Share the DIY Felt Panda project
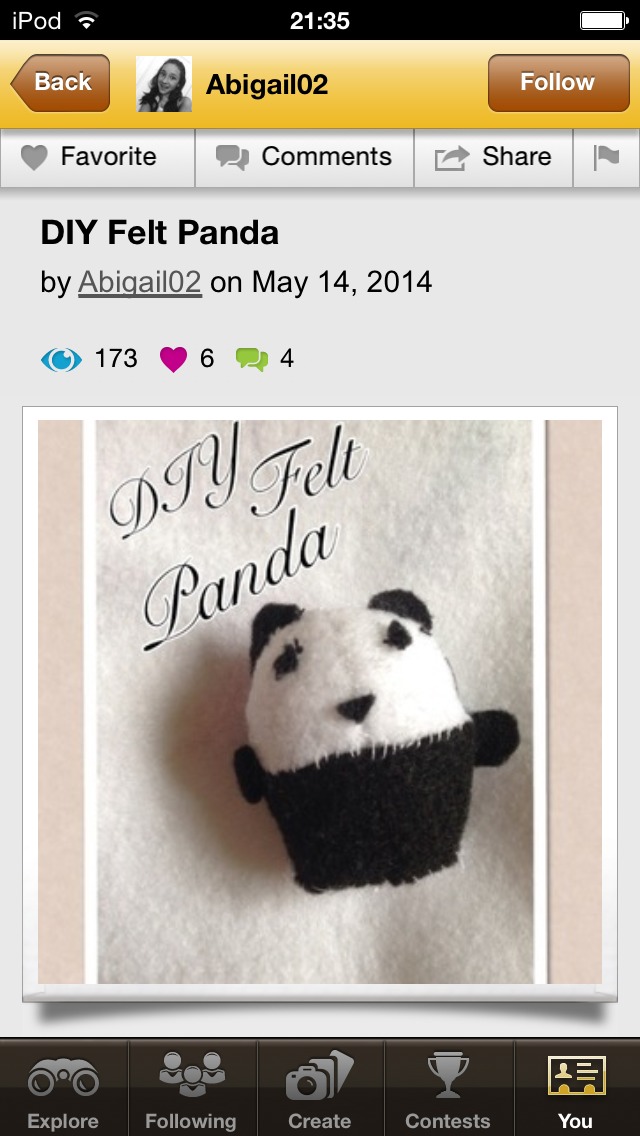 click(494, 158)
